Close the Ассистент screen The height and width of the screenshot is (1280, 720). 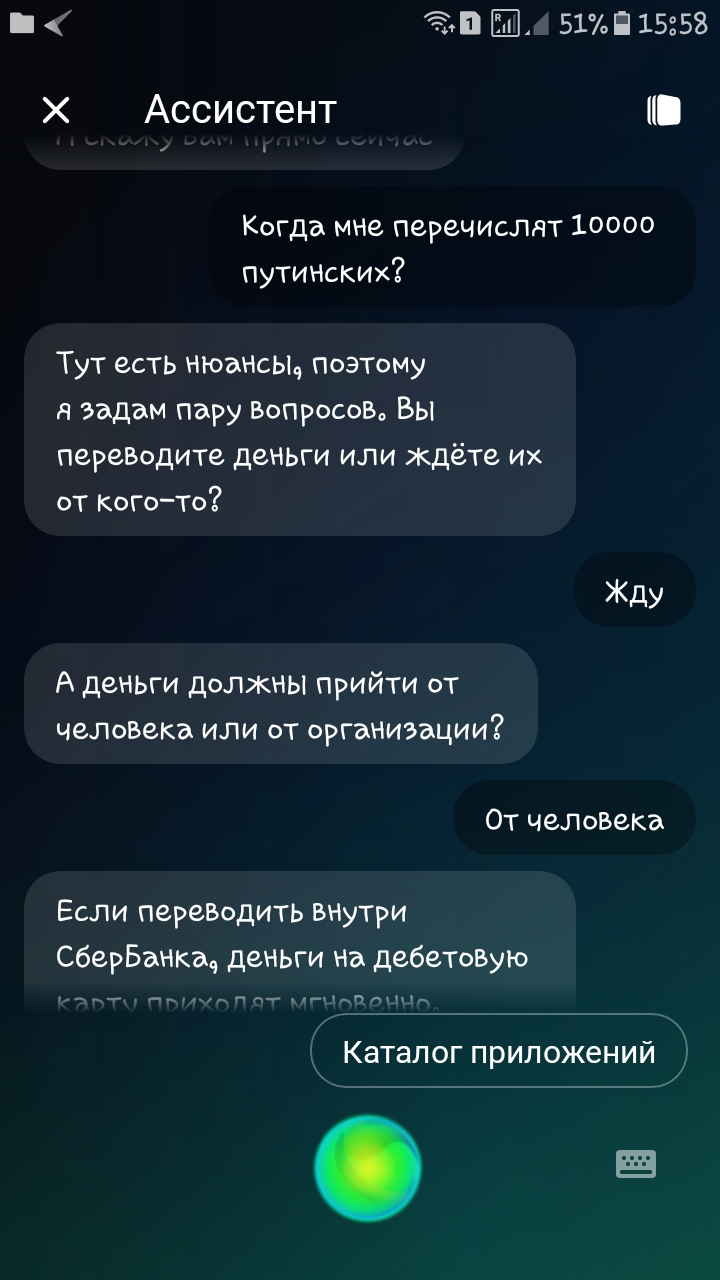[57, 109]
